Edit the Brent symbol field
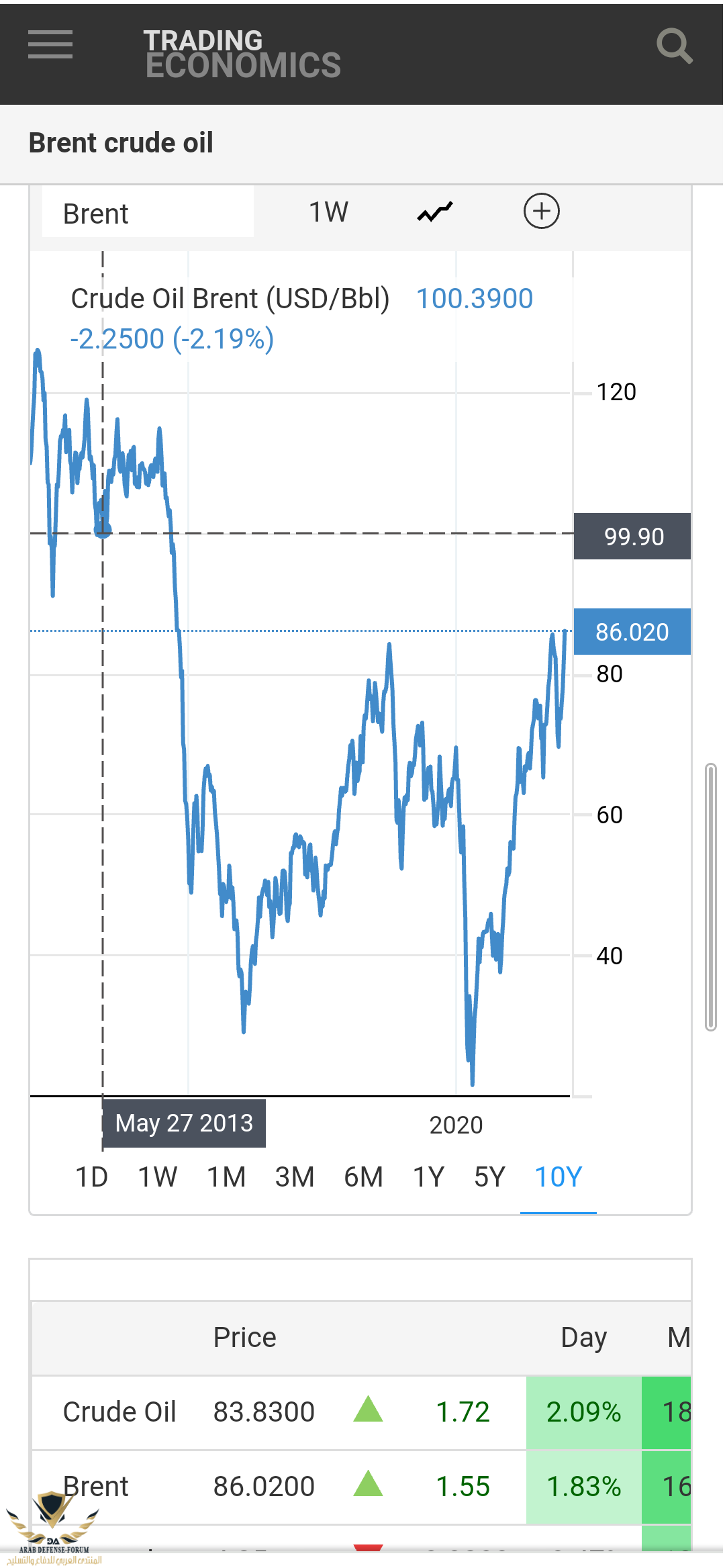The image size is (725, 1568). (148, 214)
